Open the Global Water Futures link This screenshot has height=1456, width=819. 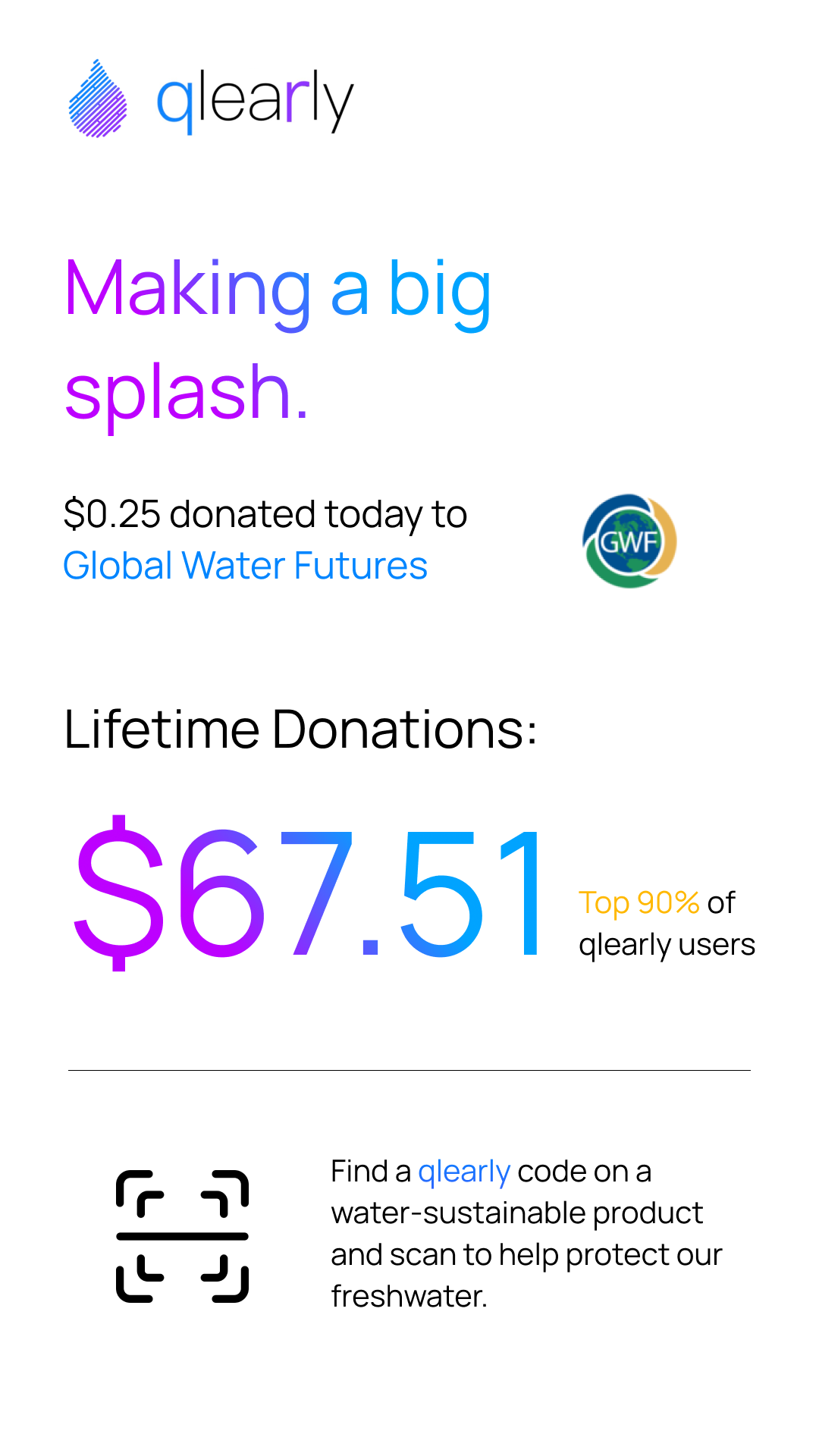point(245,566)
